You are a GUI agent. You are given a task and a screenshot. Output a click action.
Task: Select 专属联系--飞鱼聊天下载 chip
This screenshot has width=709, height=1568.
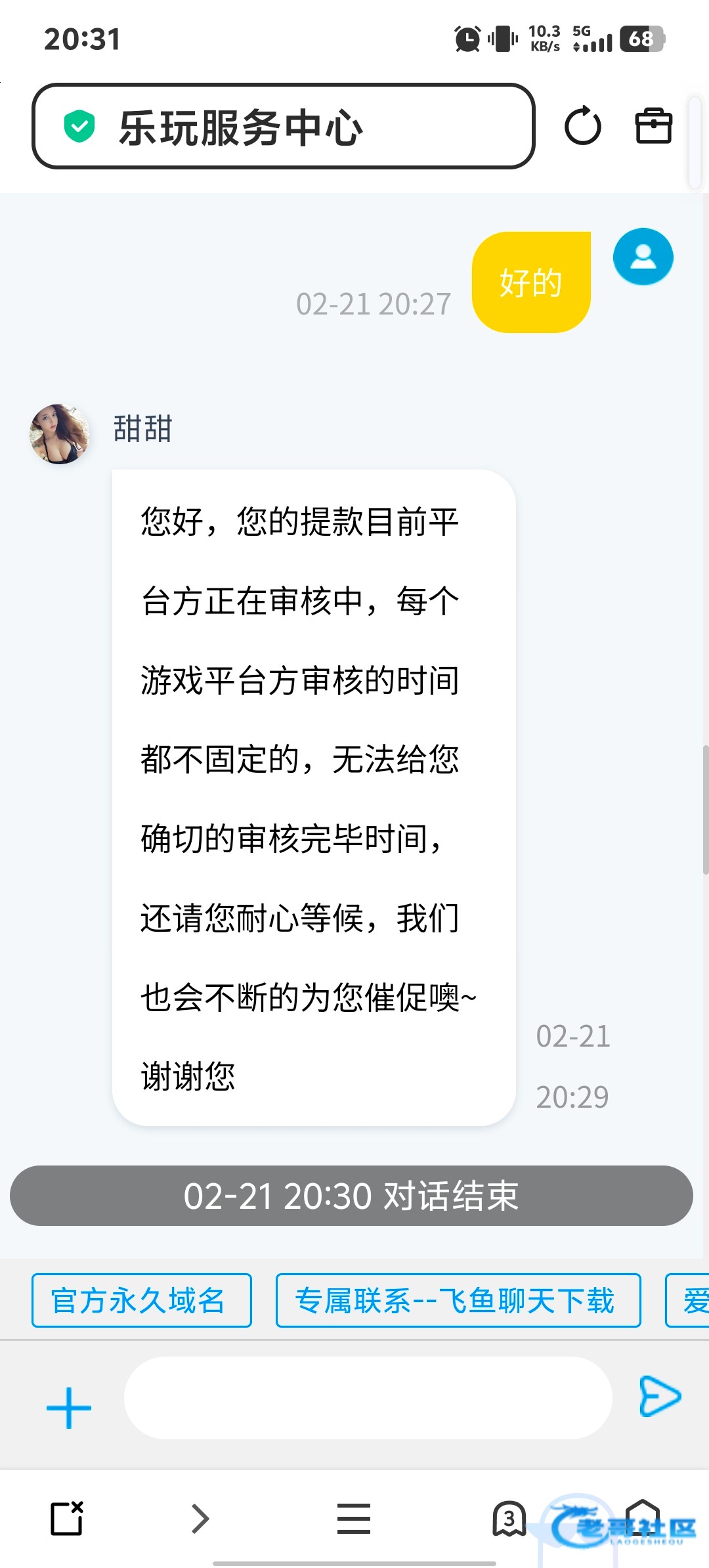coord(458,1300)
